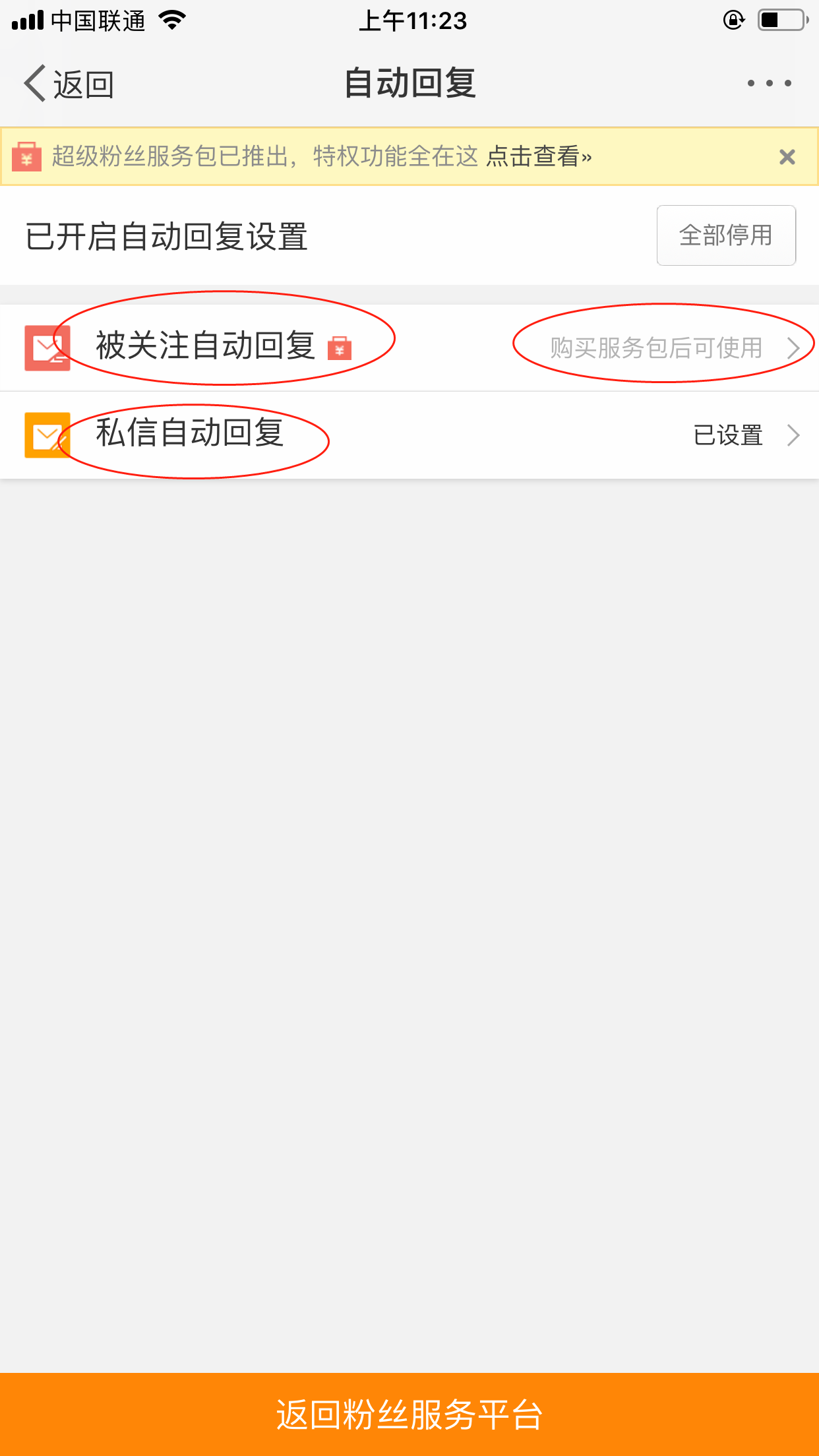Tap the 全部停用 button

pyautogui.click(x=725, y=235)
